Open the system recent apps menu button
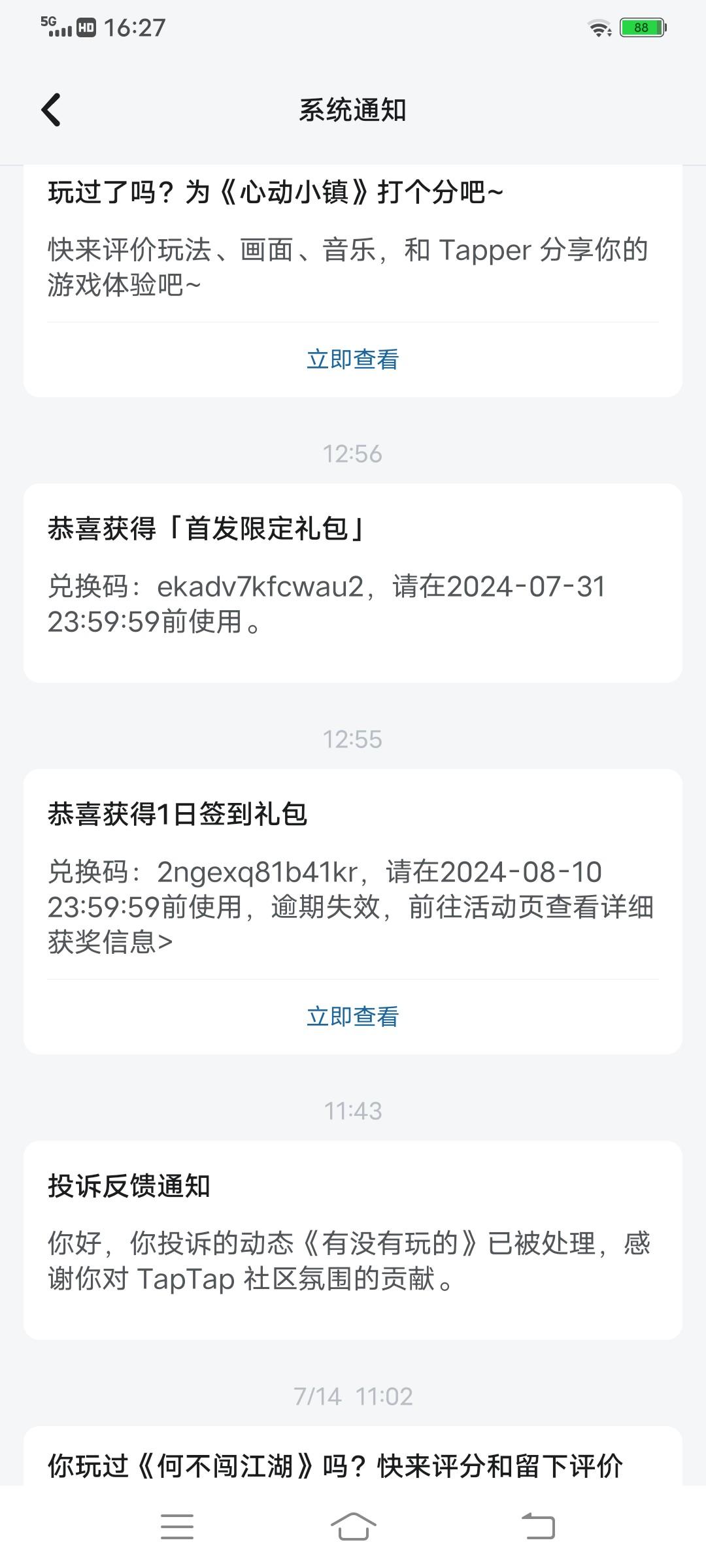 (x=176, y=1526)
